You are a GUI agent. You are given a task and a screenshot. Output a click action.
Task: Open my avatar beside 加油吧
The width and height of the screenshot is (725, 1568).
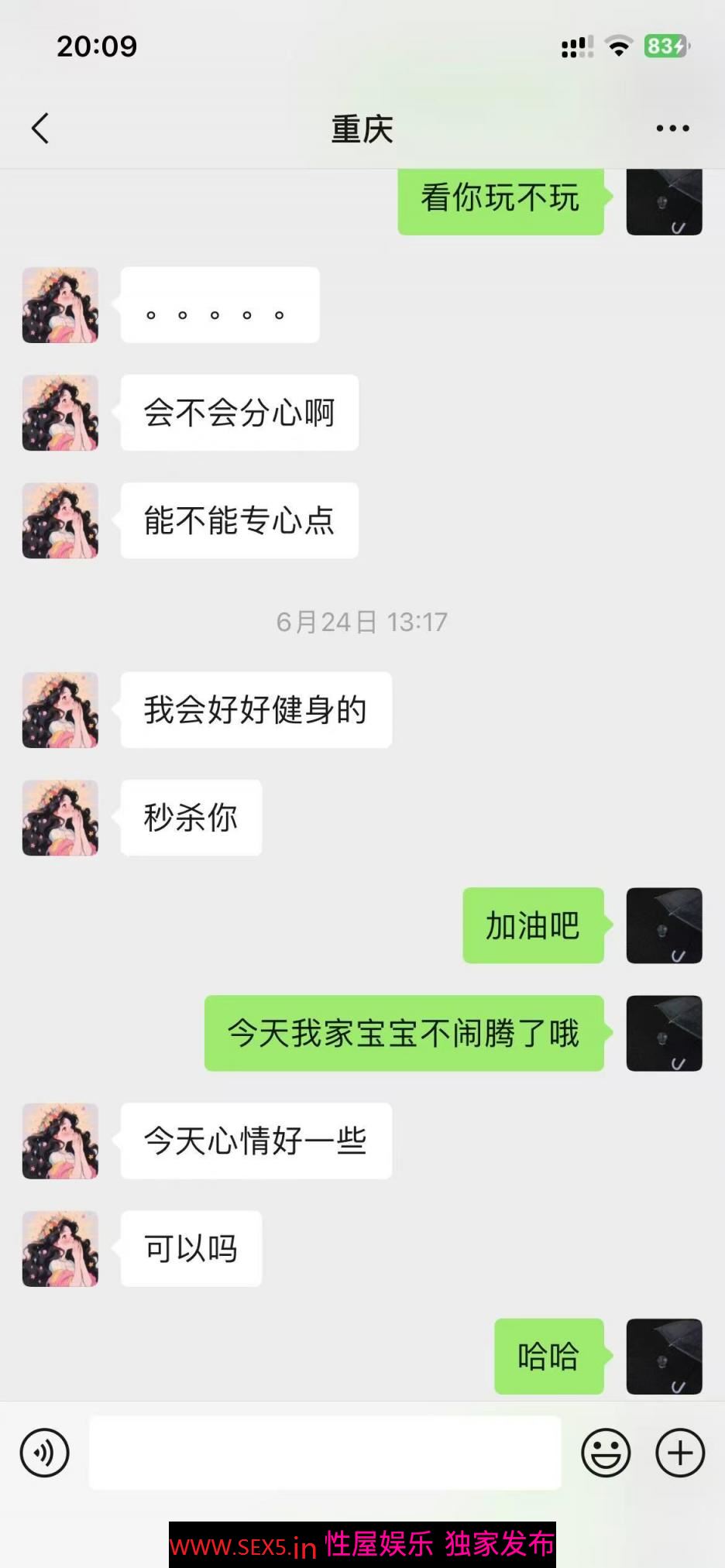(x=664, y=925)
